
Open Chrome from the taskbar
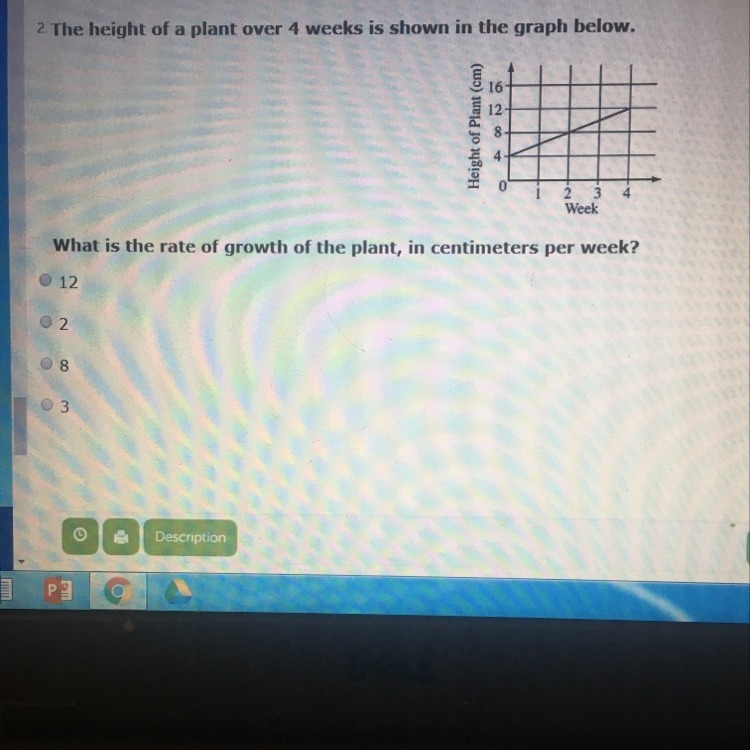click(x=117, y=593)
